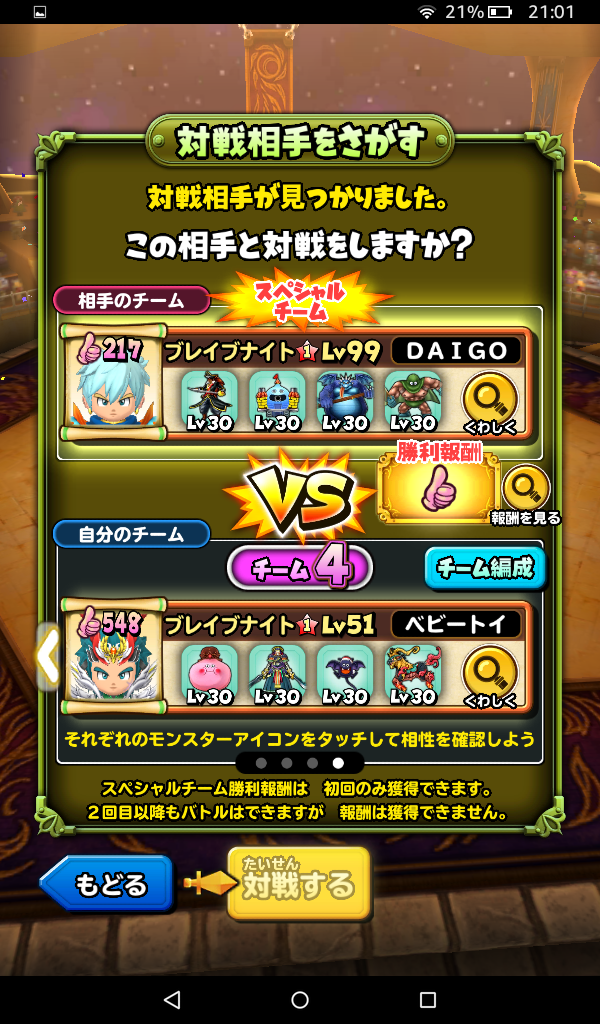This screenshot has height=1024, width=600.
Task: View rewards with 報酬を見る magnifier
Action: pyautogui.click(x=525, y=490)
